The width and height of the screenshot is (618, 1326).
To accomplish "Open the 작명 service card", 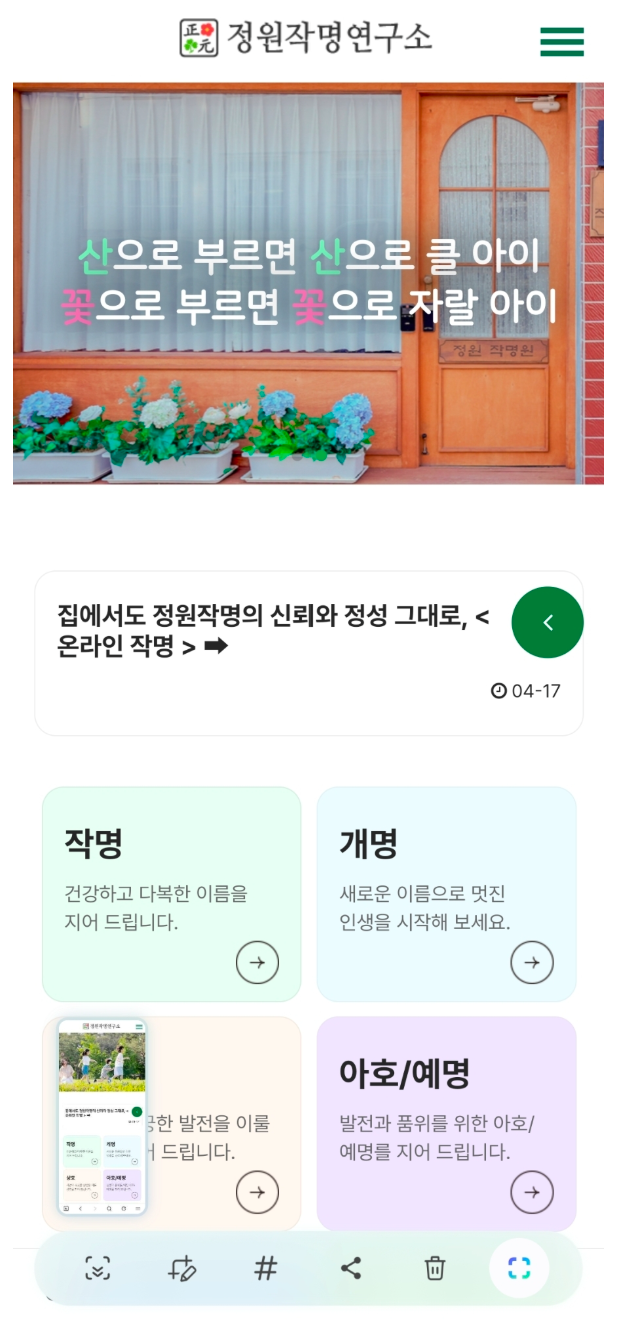I will coord(171,894).
